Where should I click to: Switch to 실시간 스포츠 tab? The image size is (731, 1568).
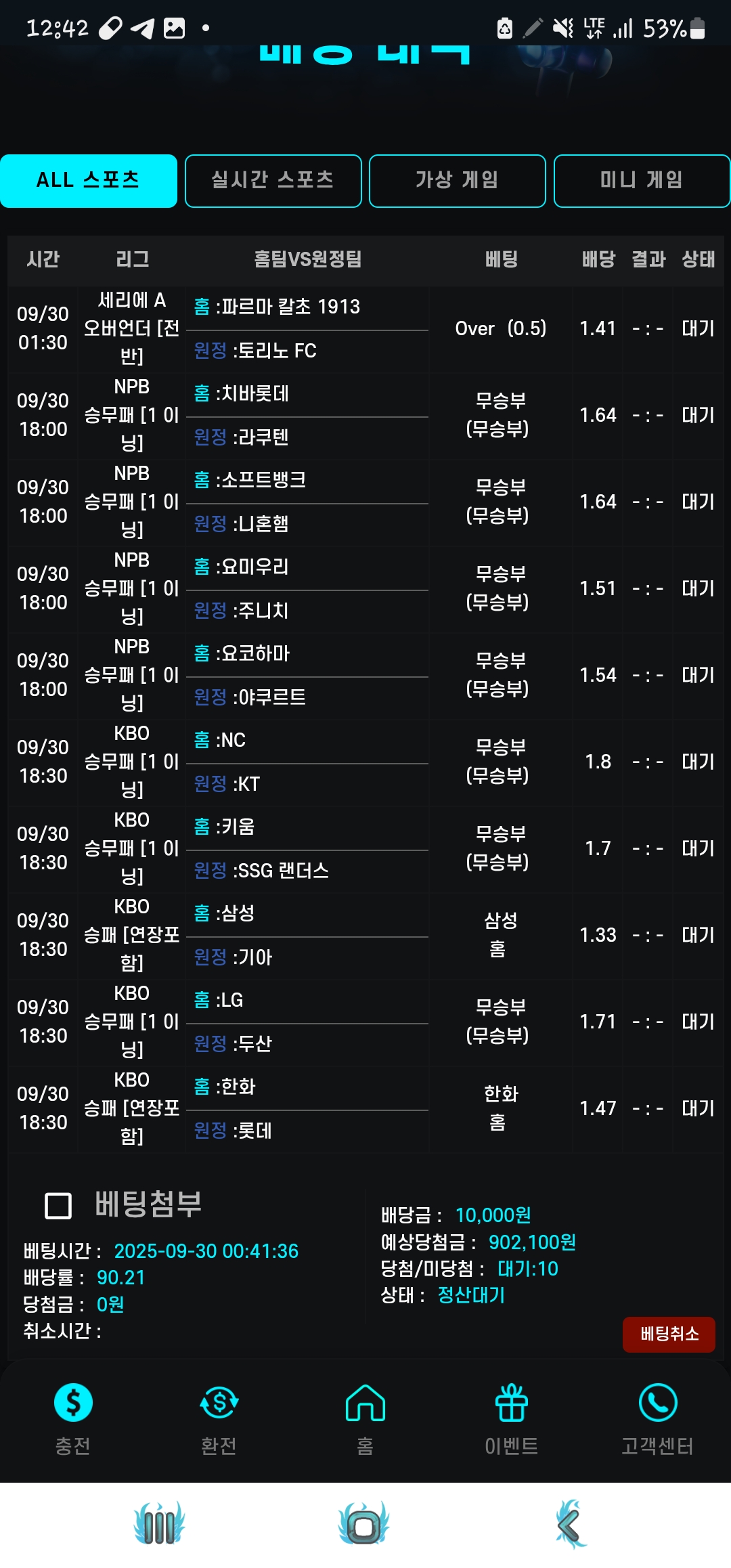[273, 181]
